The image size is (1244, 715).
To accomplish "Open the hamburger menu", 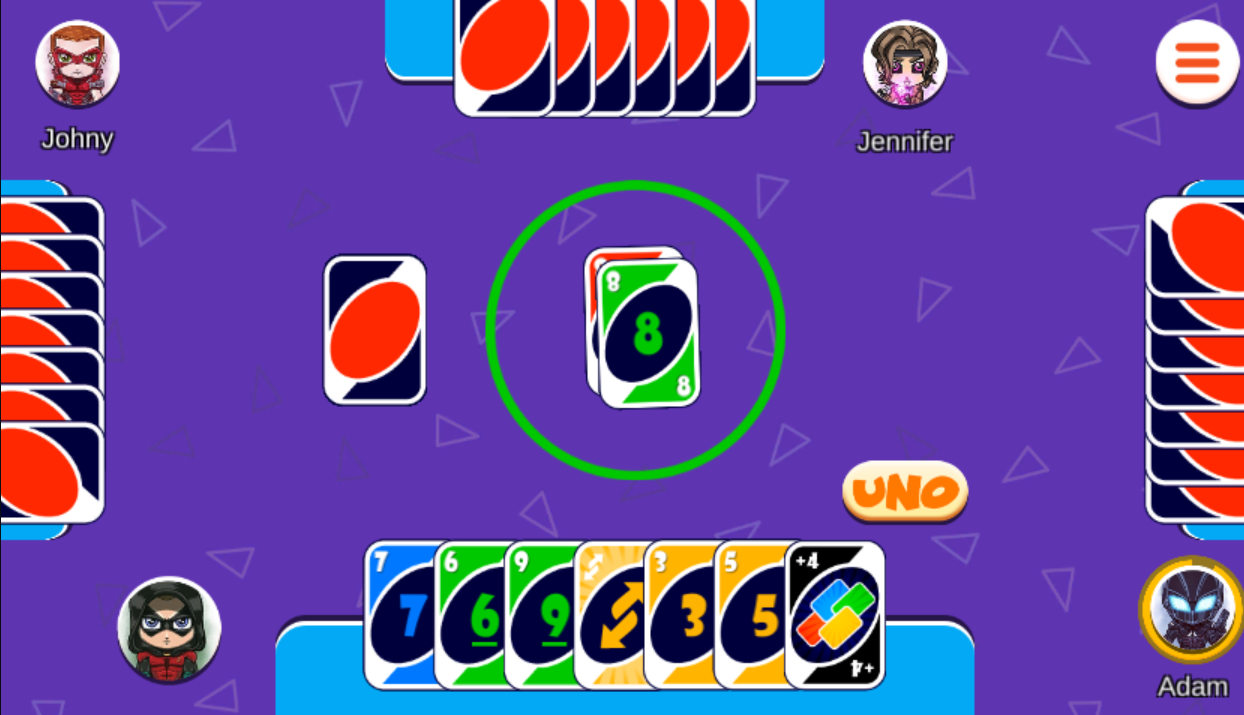I will [1197, 63].
